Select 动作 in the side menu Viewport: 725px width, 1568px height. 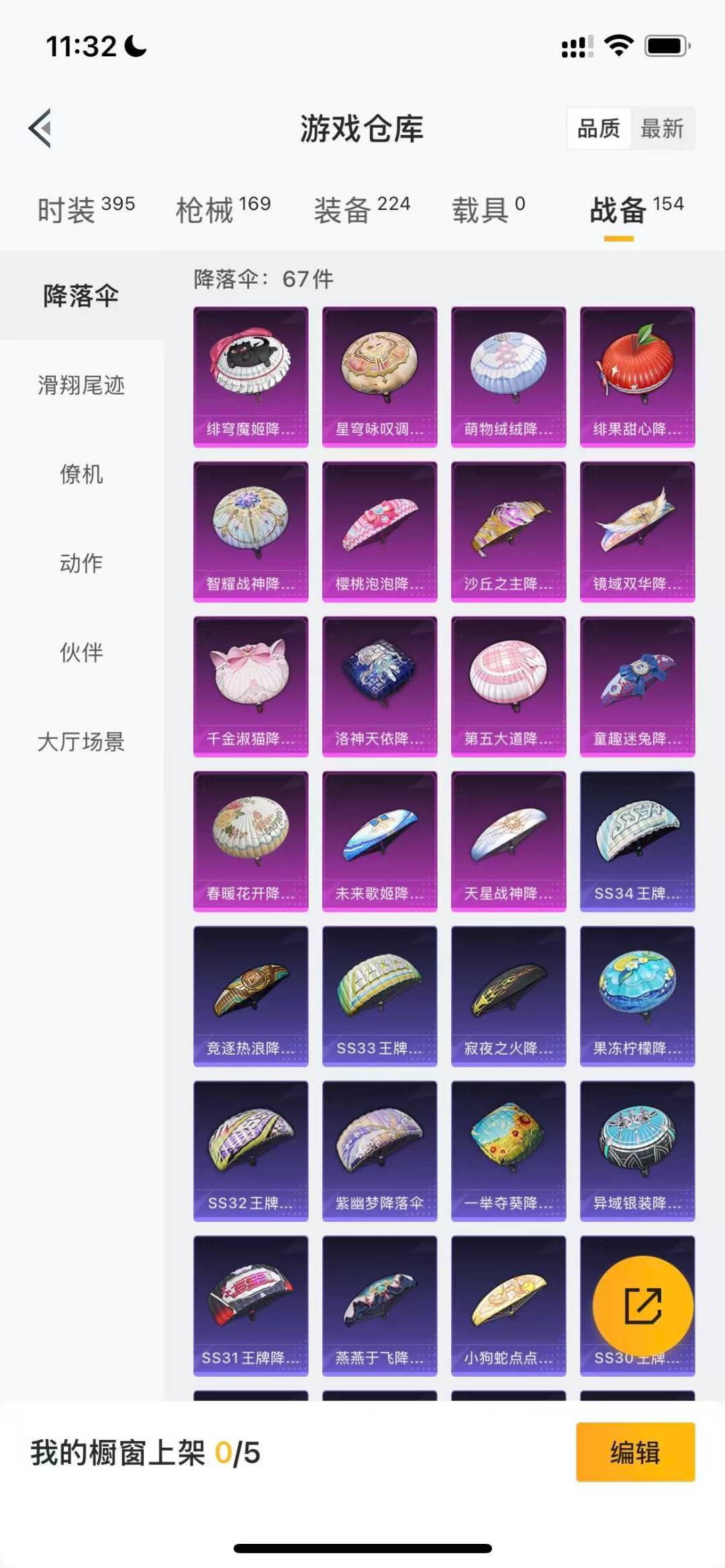click(x=81, y=563)
